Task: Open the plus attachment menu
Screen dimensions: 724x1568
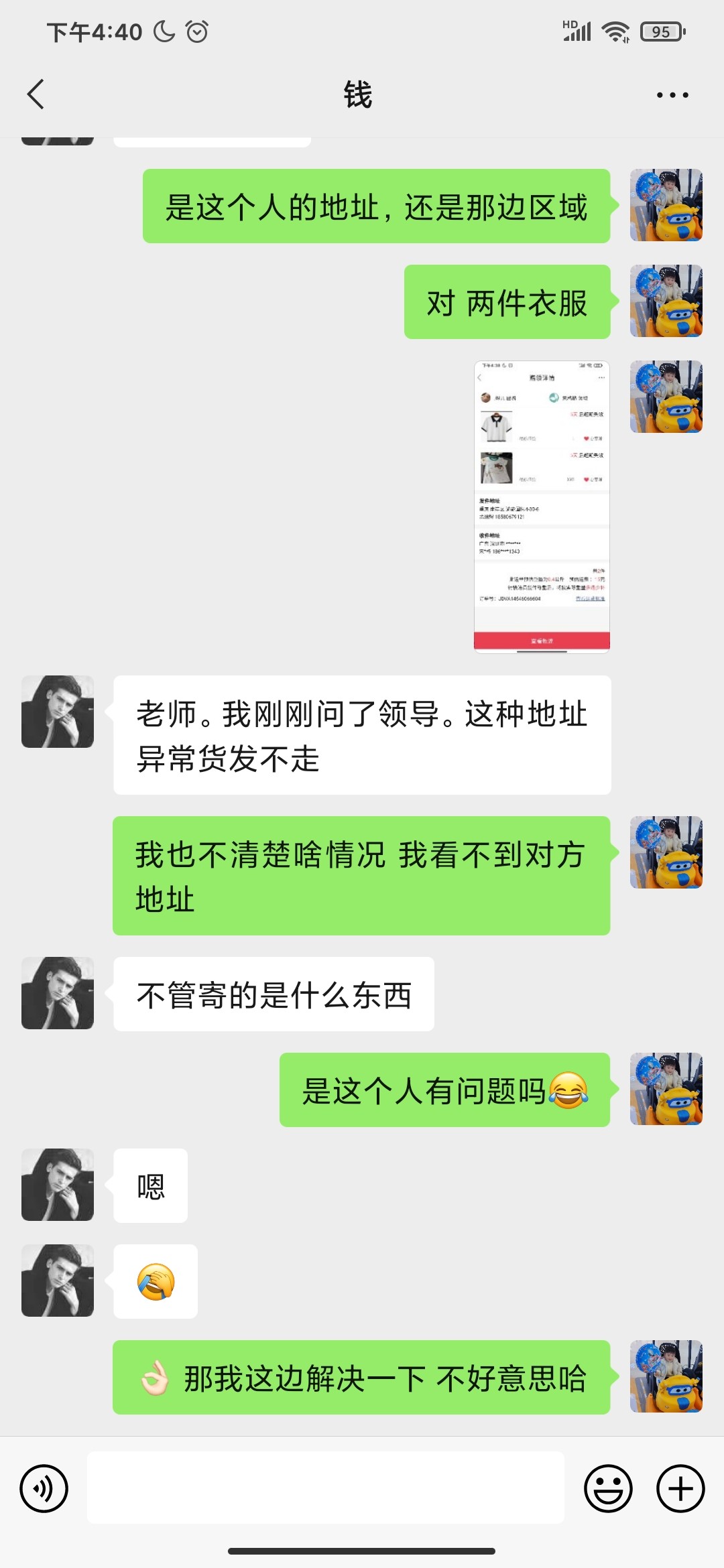Action: click(x=680, y=1488)
